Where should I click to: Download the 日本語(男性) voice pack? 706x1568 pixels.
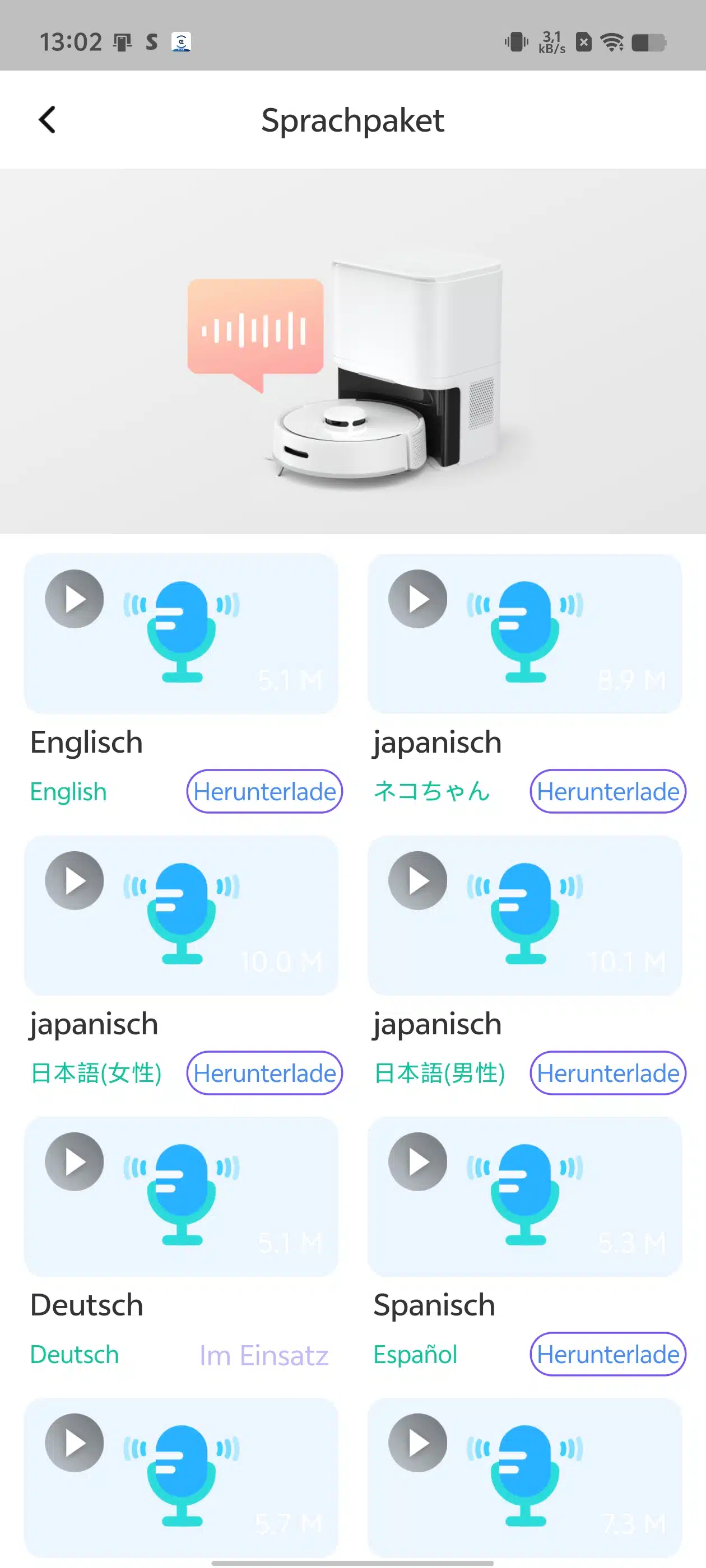608,1072
